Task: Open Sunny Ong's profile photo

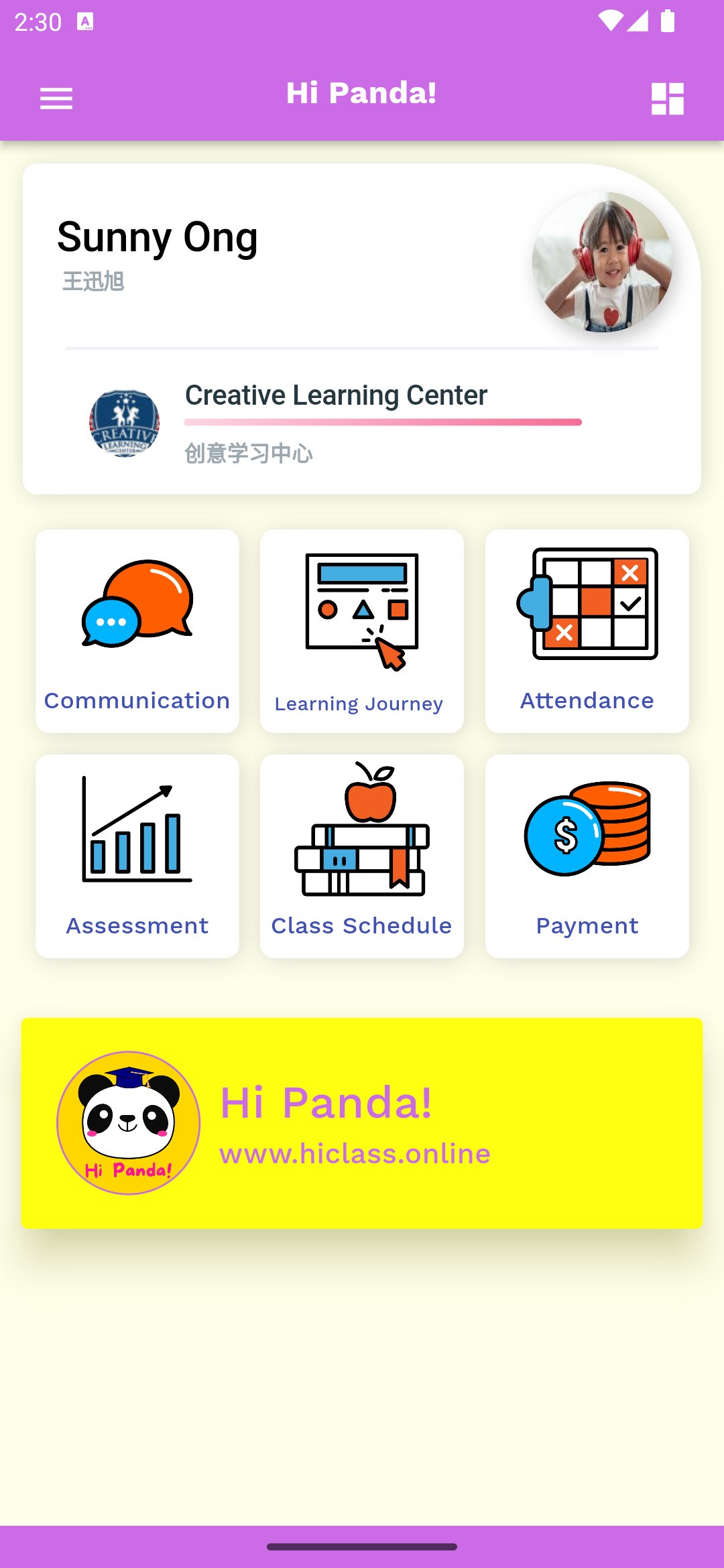Action: coord(602,262)
